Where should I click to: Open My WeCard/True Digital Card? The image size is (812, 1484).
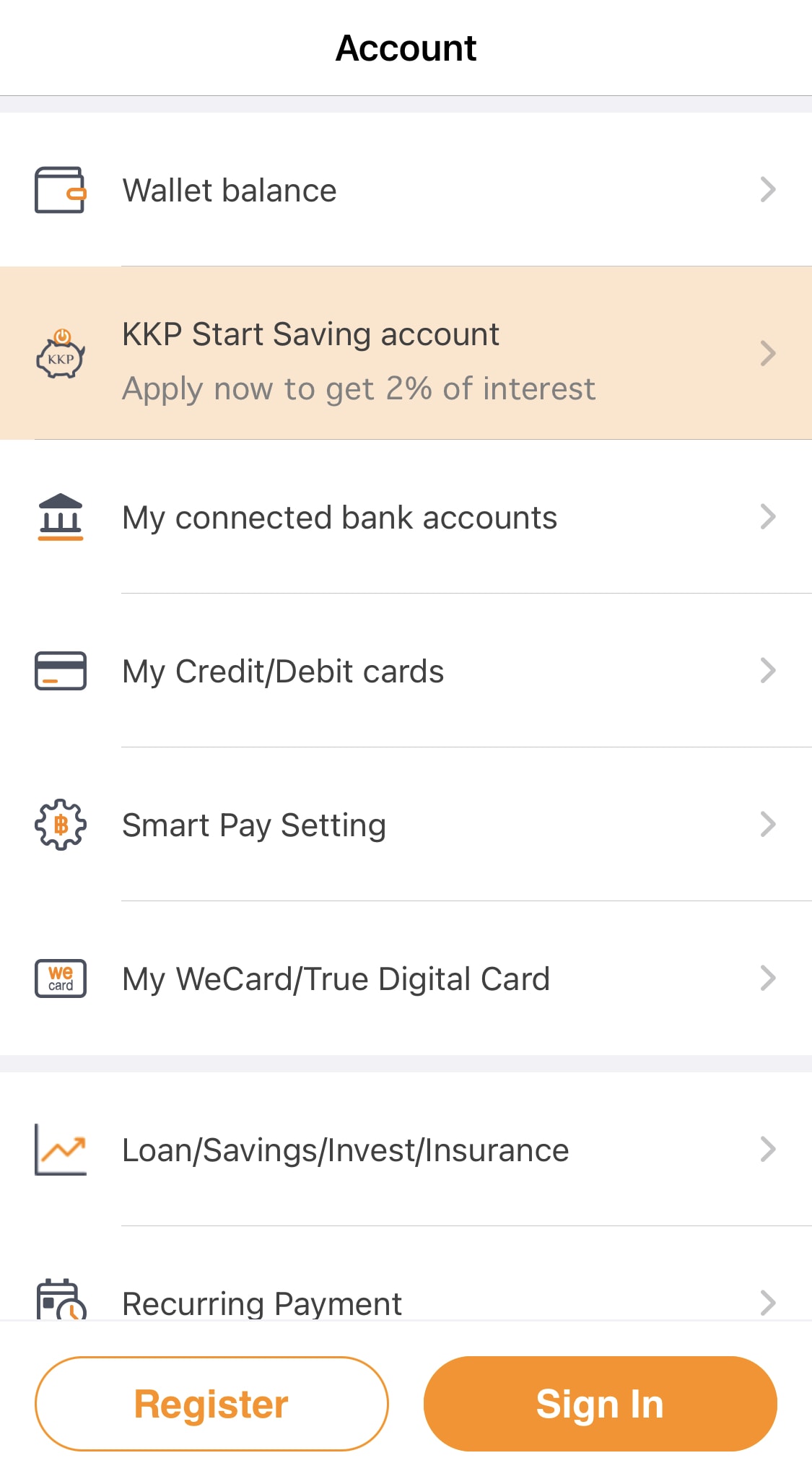[336, 979]
